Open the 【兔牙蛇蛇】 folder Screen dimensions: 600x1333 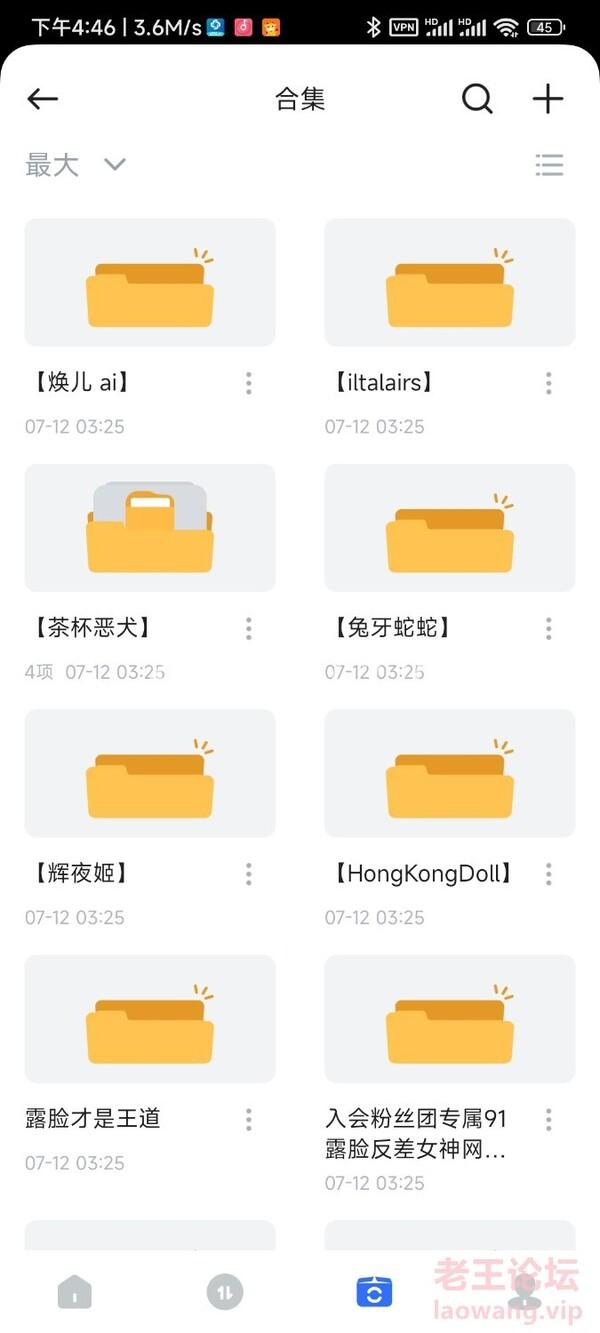coord(450,528)
